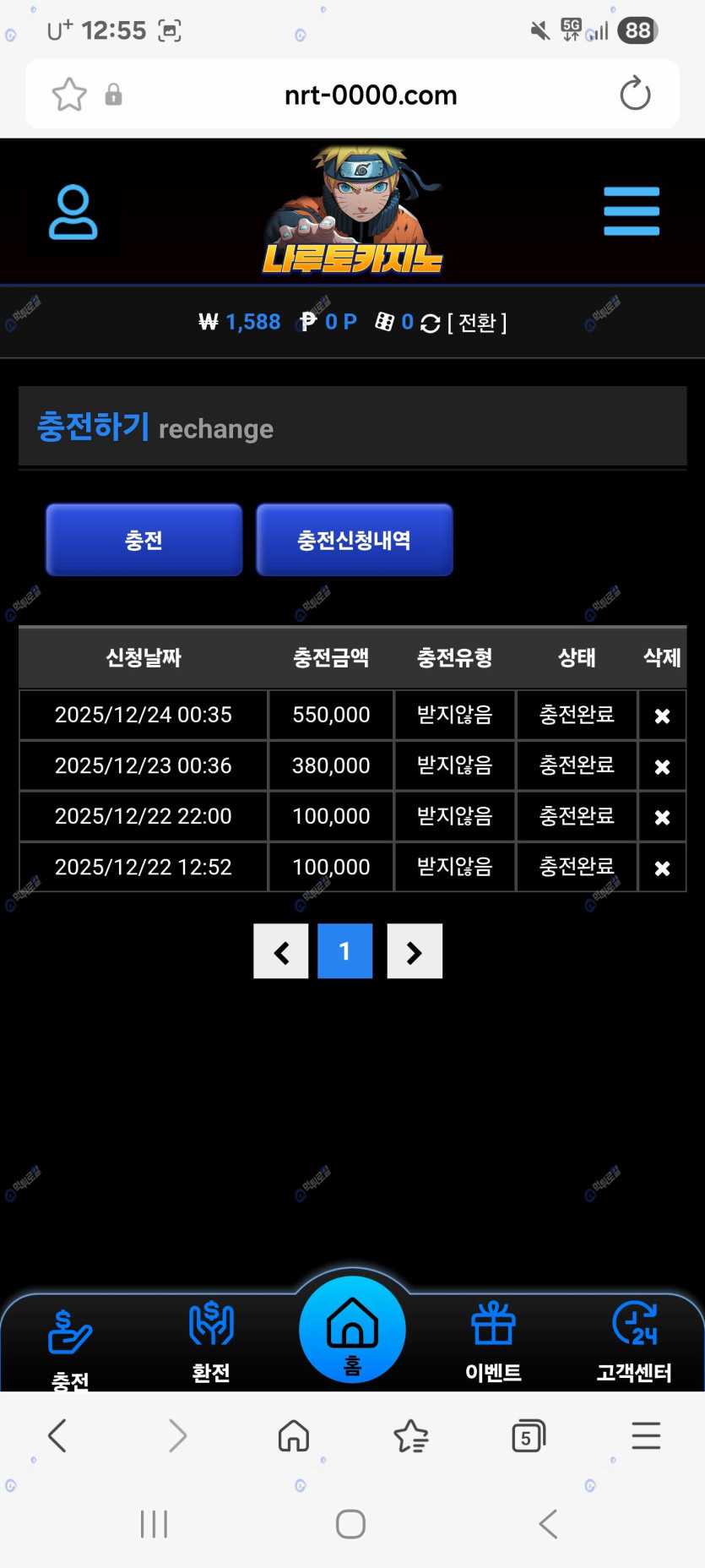Open 충전신청내역 history tab
The image size is (705, 1568).
[x=354, y=540]
